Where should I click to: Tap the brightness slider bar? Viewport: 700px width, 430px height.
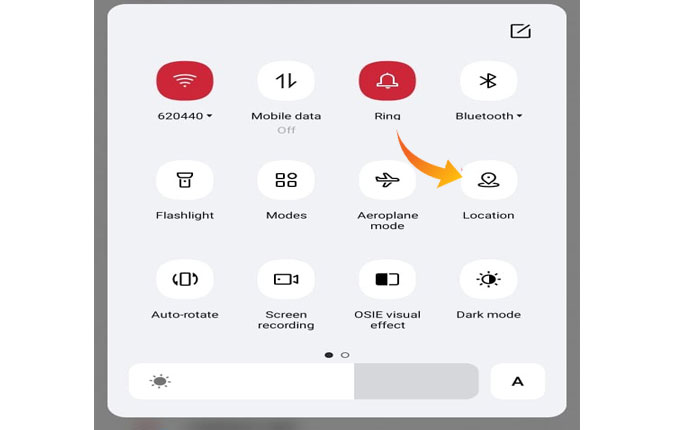tap(303, 381)
